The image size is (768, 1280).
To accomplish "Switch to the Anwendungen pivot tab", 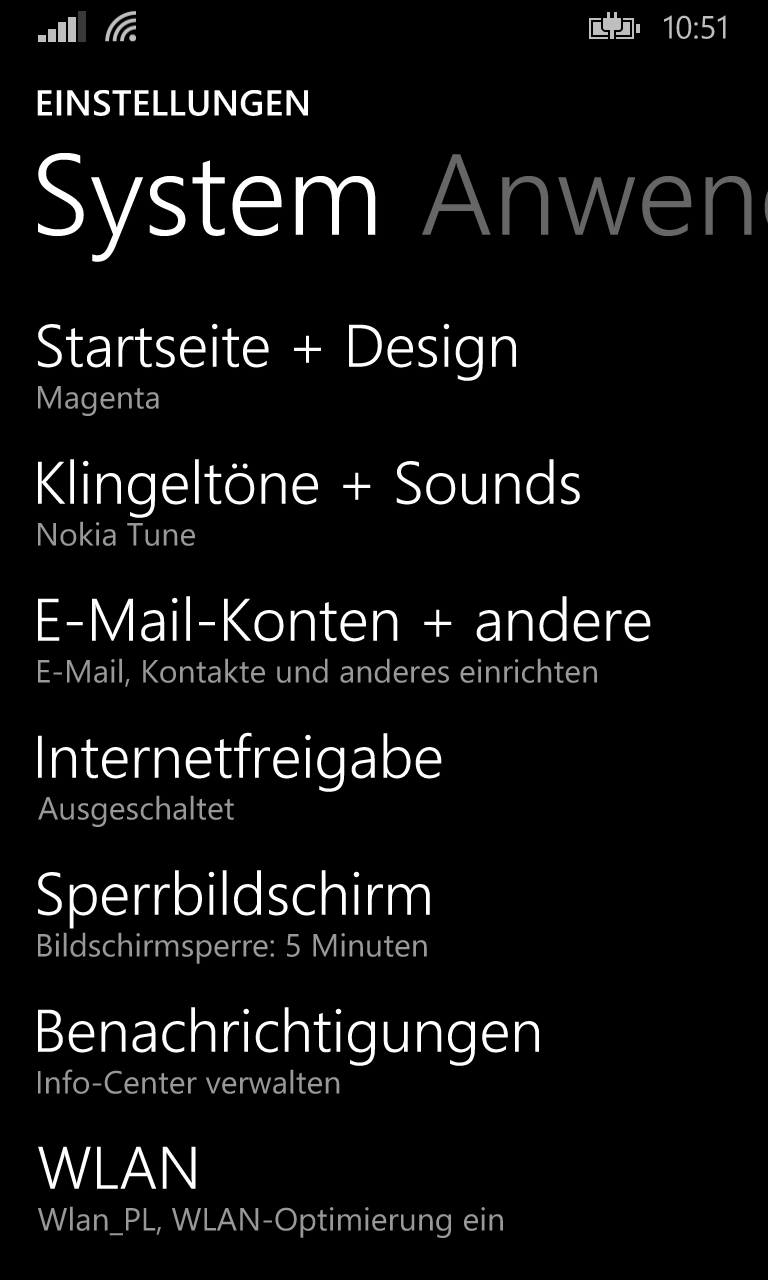I will tap(592, 196).
